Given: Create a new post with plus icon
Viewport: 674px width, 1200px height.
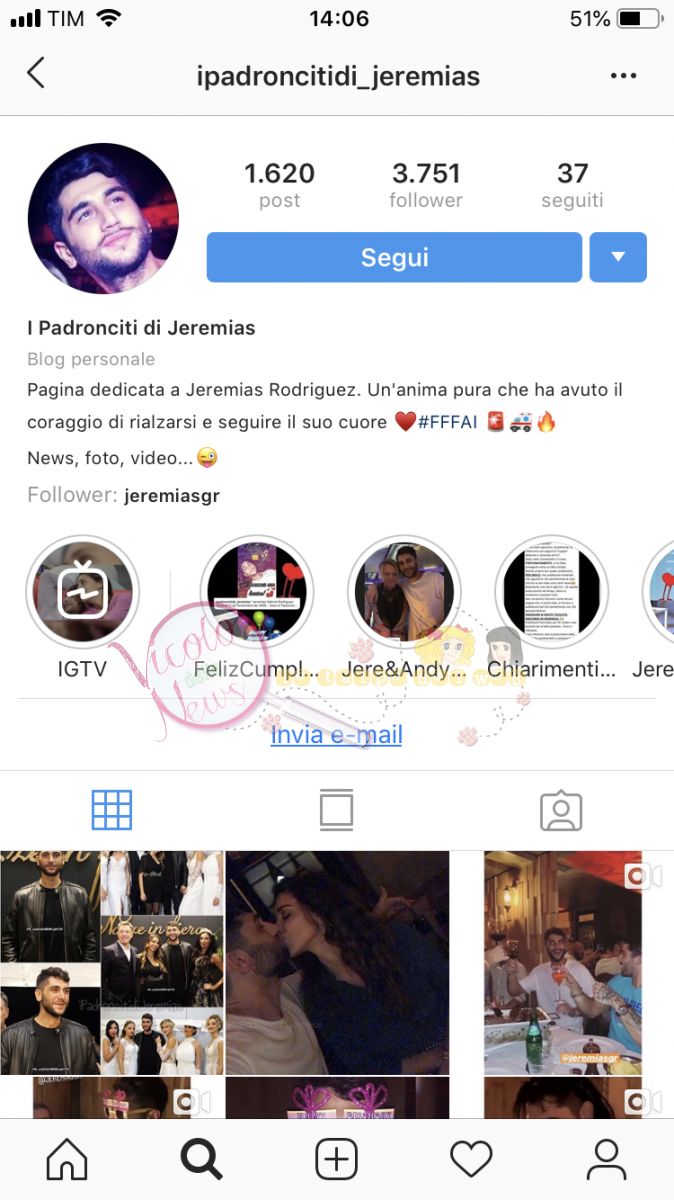Looking at the screenshot, I should click(x=337, y=1159).
